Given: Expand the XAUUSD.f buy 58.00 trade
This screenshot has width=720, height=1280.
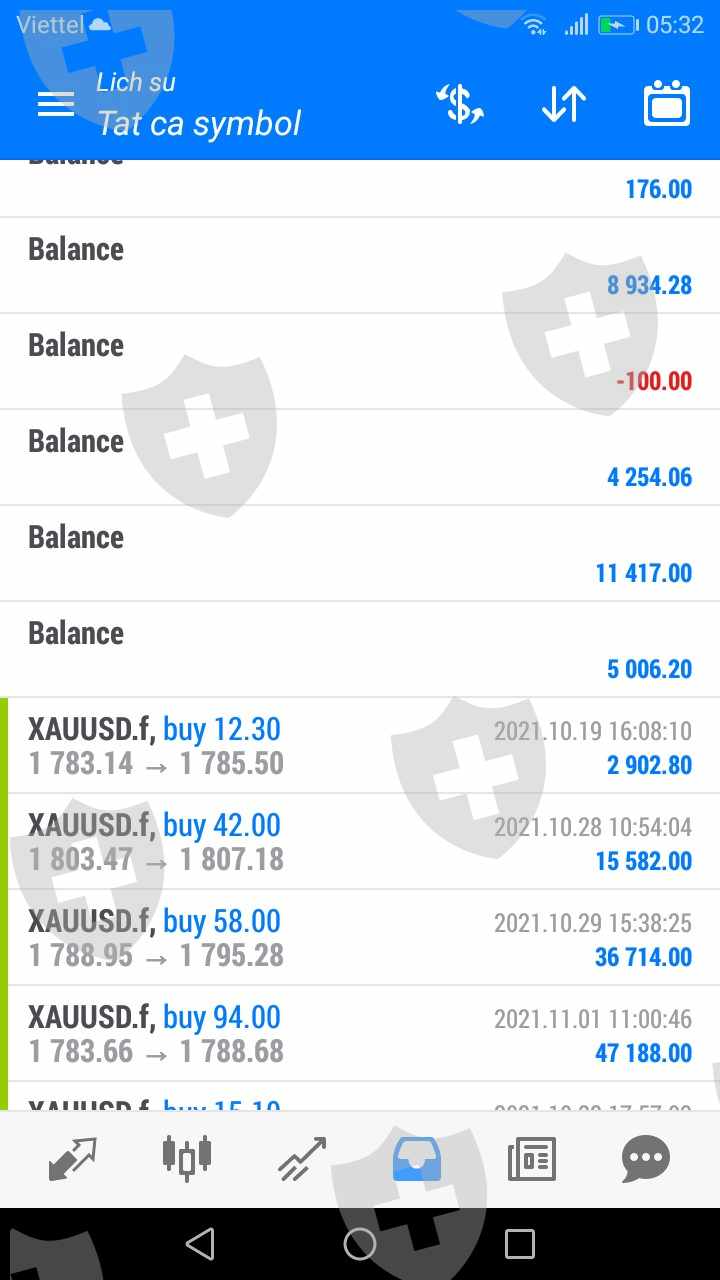Looking at the screenshot, I should tap(360, 938).
